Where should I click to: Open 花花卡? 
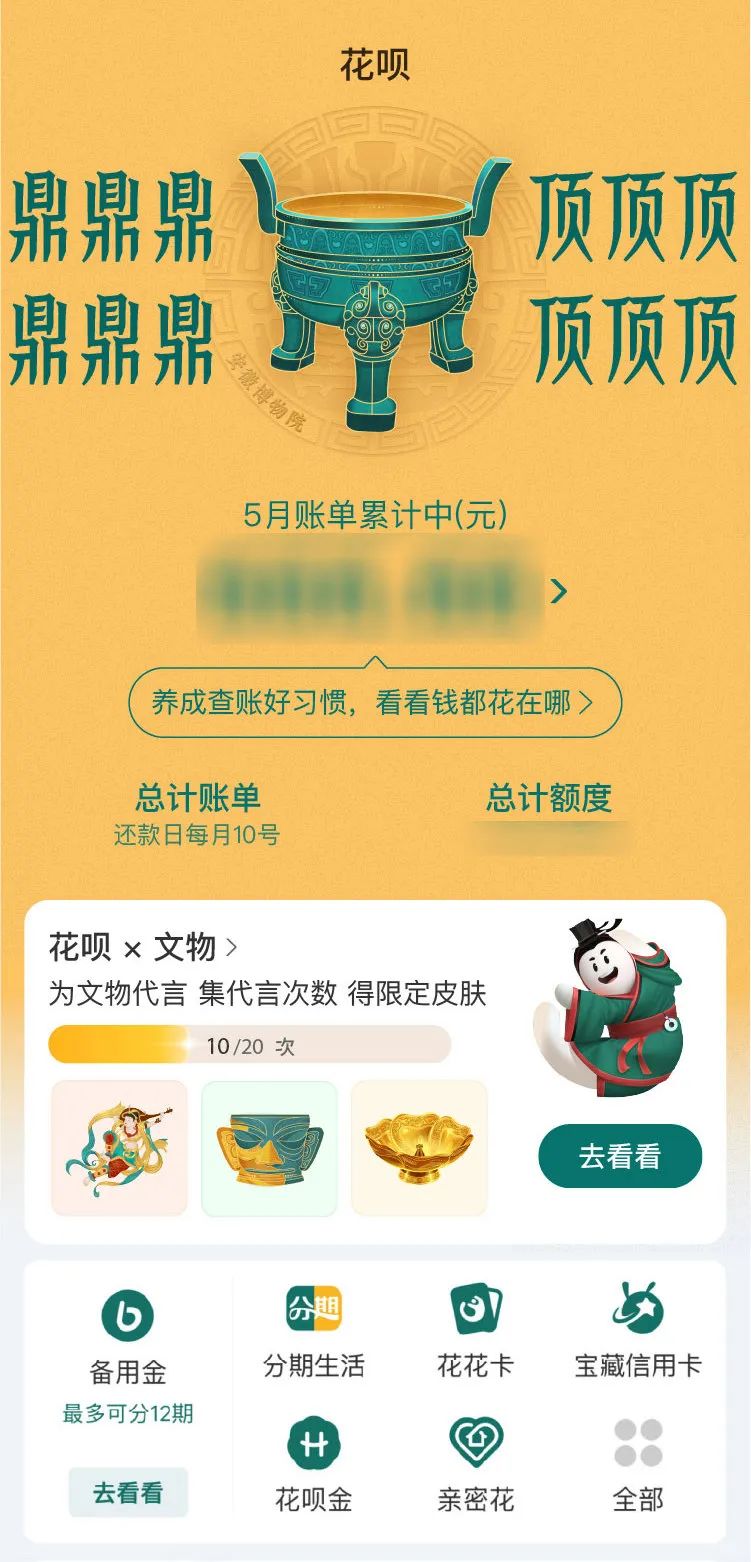pos(476,1333)
